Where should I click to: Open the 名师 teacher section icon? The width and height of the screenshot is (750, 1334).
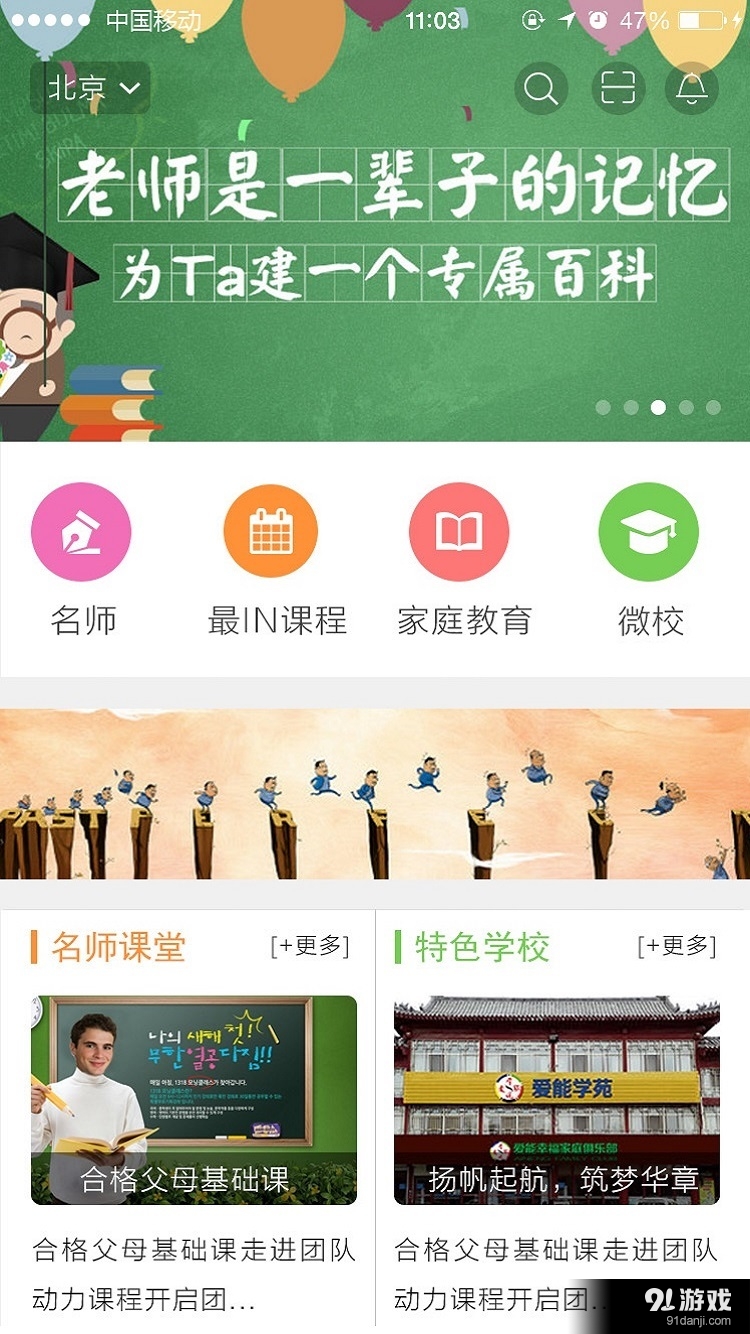point(82,531)
